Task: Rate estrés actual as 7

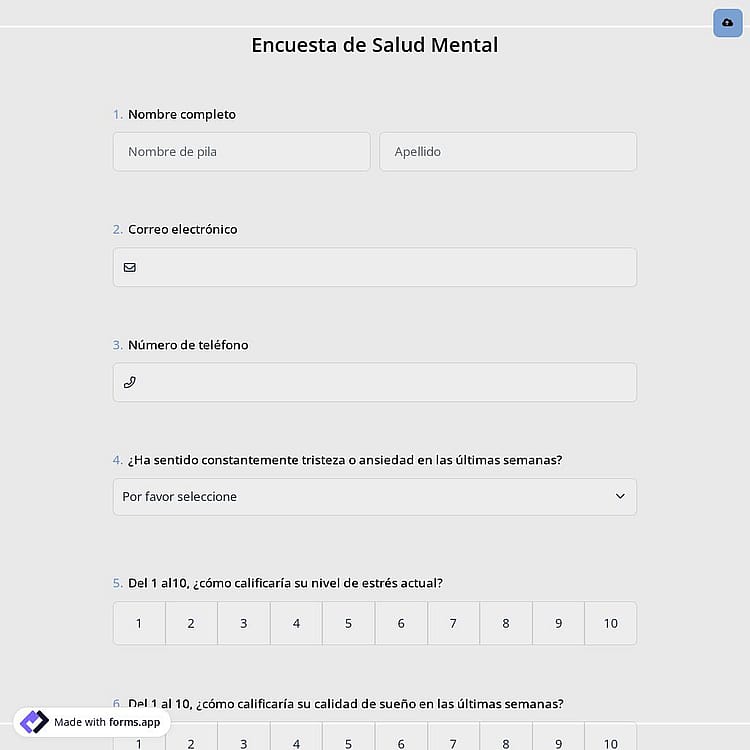Action: (x=453, y=623)
